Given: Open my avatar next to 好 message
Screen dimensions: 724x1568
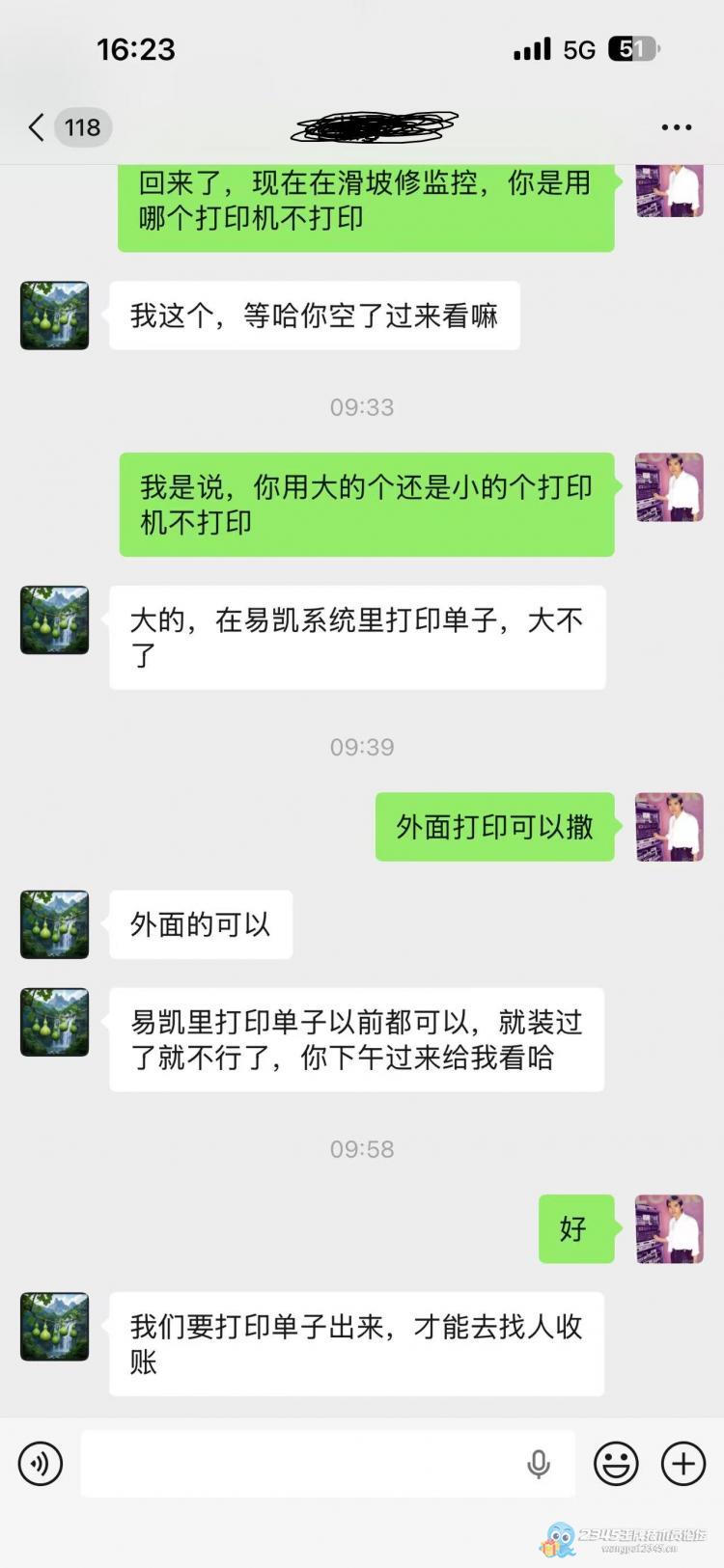Looking at the screenshot, I should (x=669, y=1228).
